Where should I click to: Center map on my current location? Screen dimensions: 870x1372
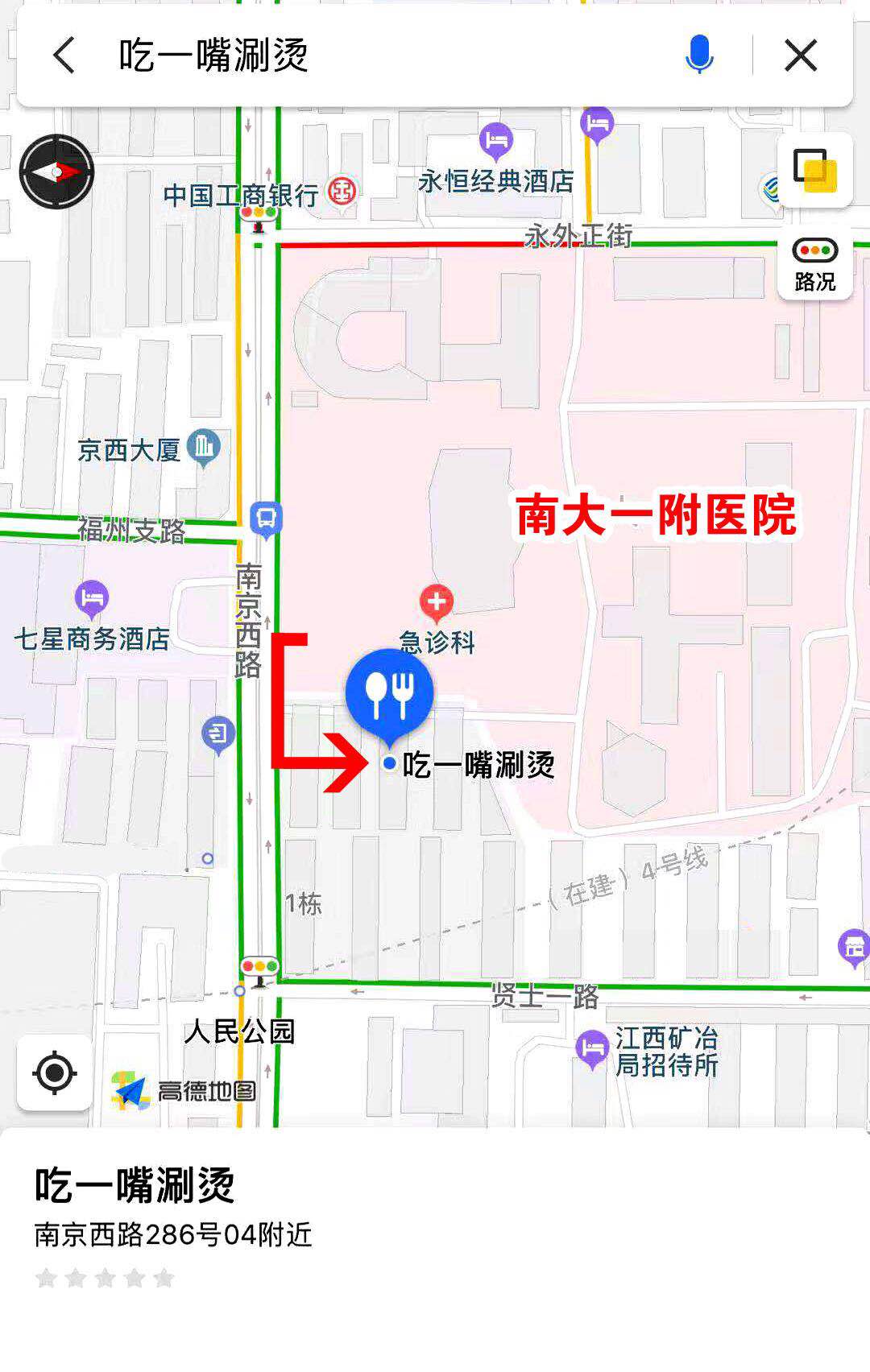click(54, 1072)
